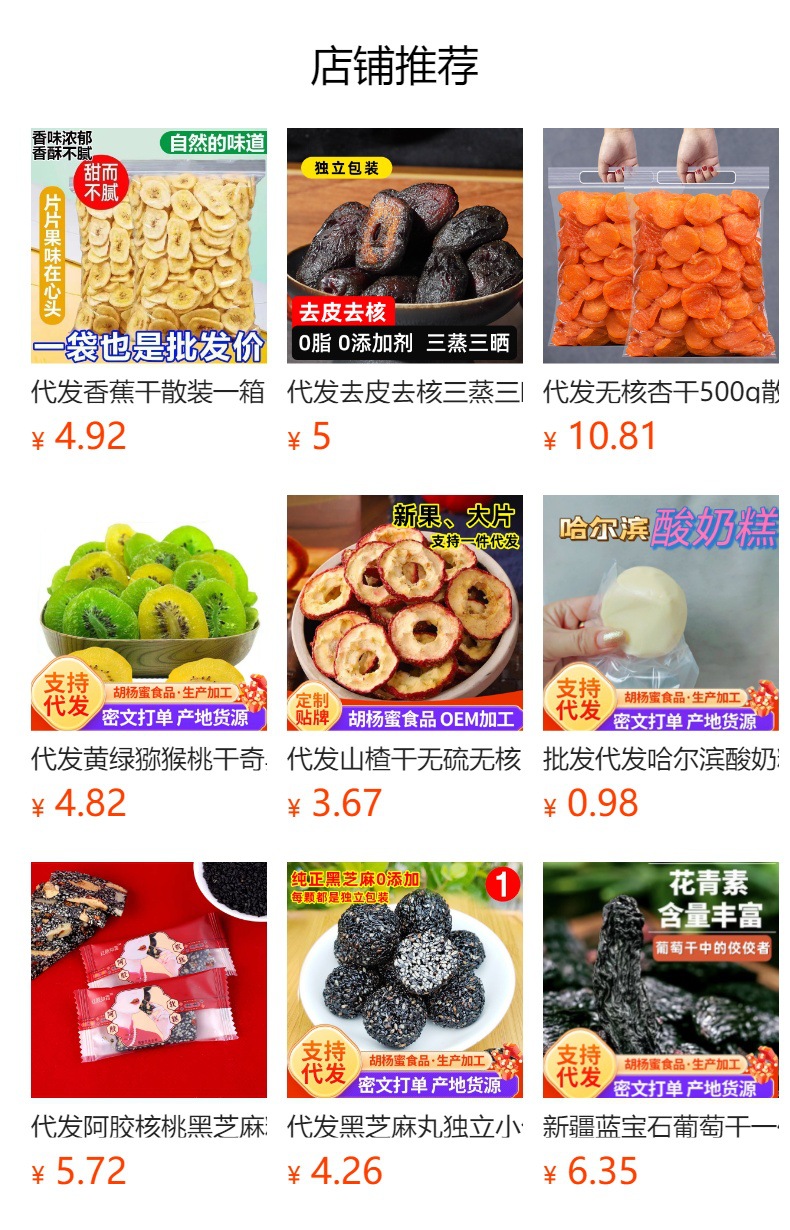The width and height of the screenshot is (790, 1230).
Task: Open the 新疆蓝宝石葡萄干 product
Action: point(661,980)
